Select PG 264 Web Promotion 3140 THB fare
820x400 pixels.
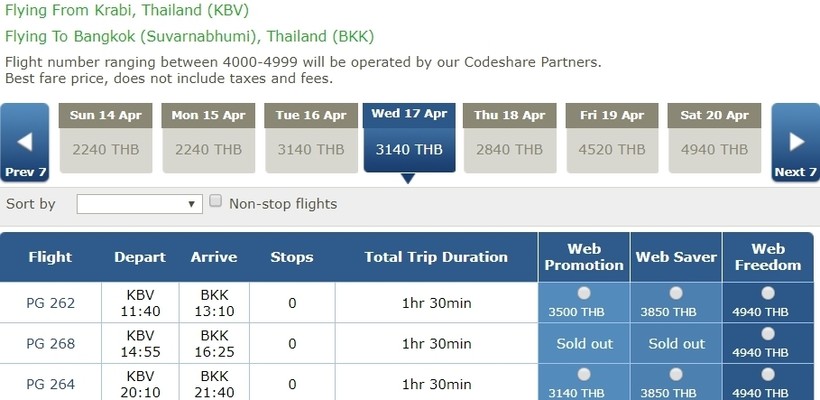[584, 374]
